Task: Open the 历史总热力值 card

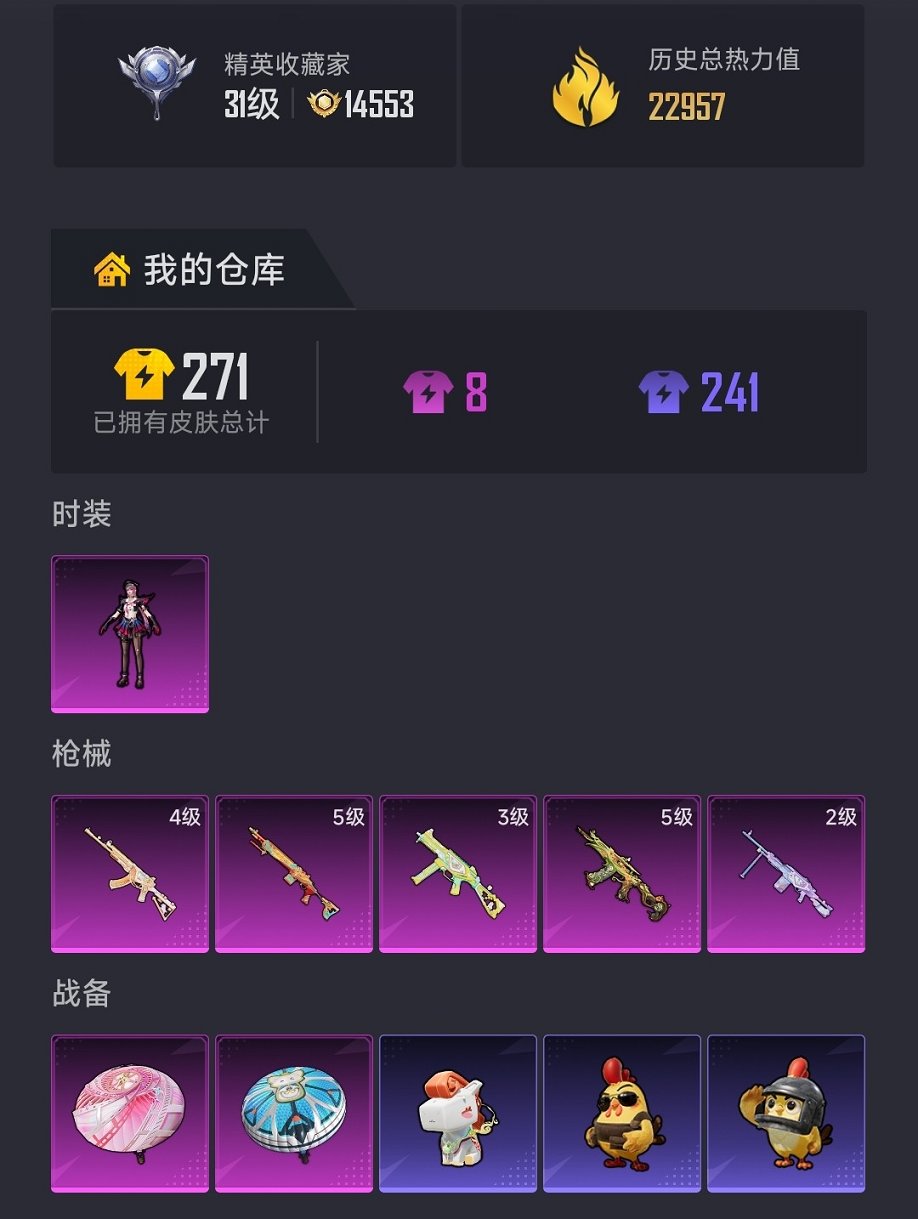Action: [x=662, y=86]
